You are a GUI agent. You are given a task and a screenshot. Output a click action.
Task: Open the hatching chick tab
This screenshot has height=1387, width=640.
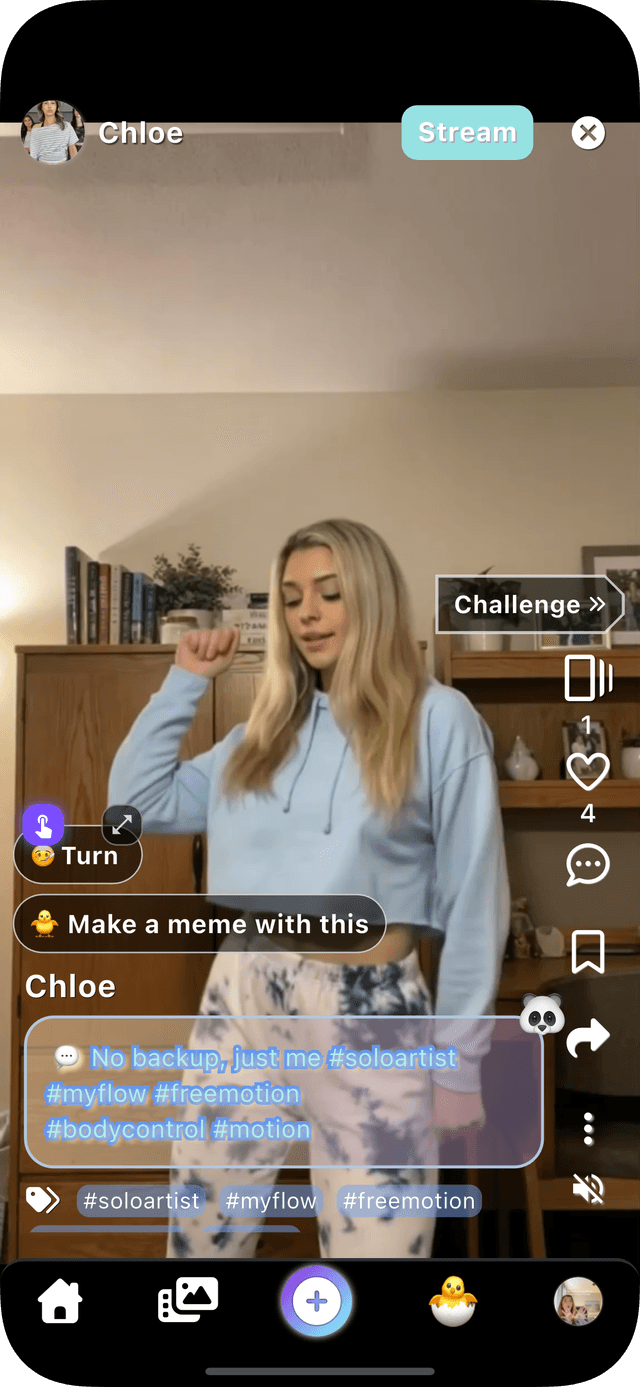[453, 1301]
